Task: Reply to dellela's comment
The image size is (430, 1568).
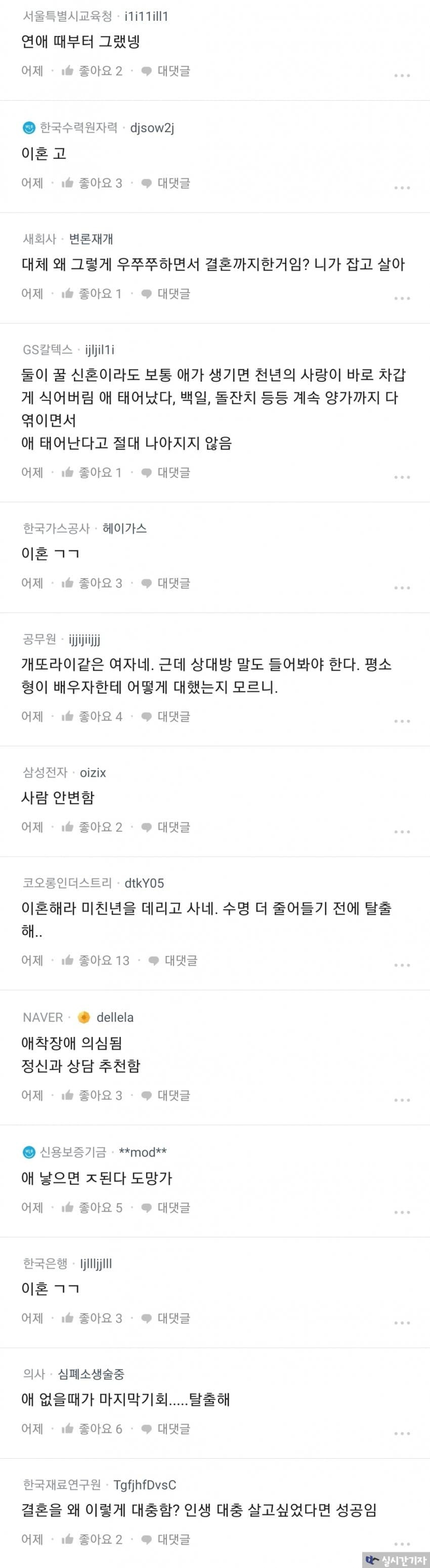Action: pyautogui.click(x=166, y=1095)
